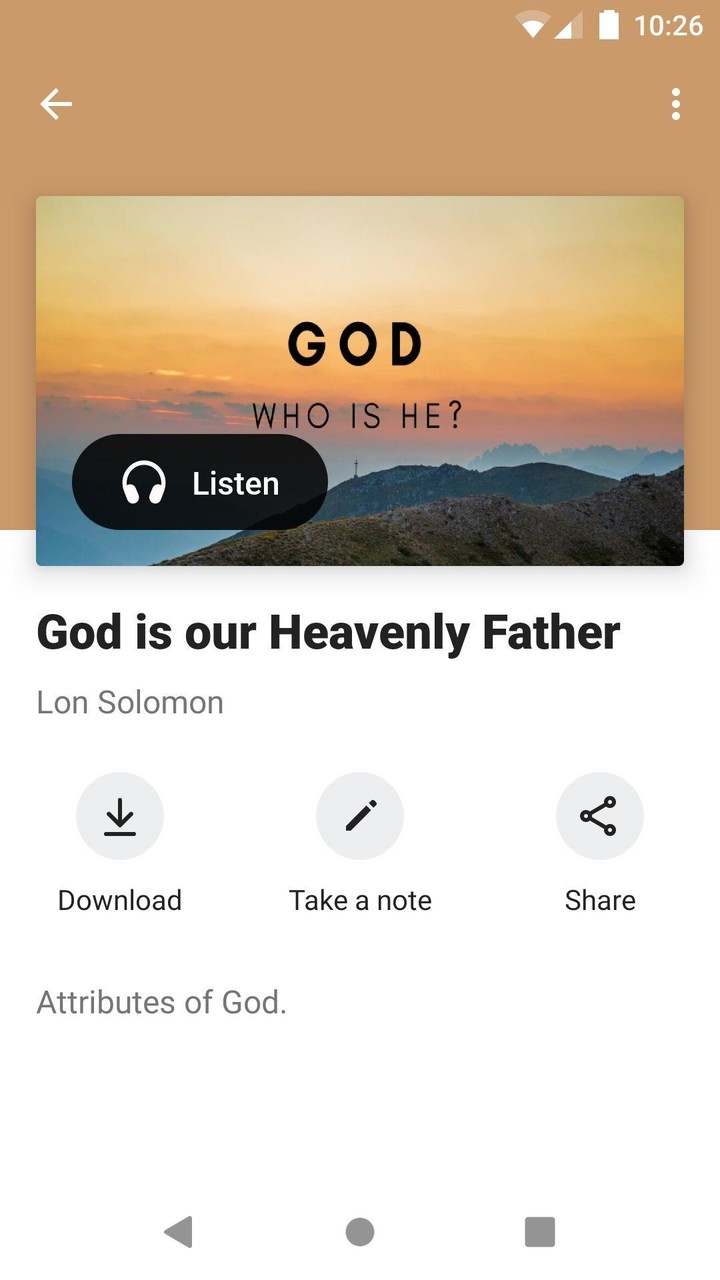Tap the Download label under its icon
This screenshot has height=1280, width=720.
pyautogui.click(x=120, y=900)
